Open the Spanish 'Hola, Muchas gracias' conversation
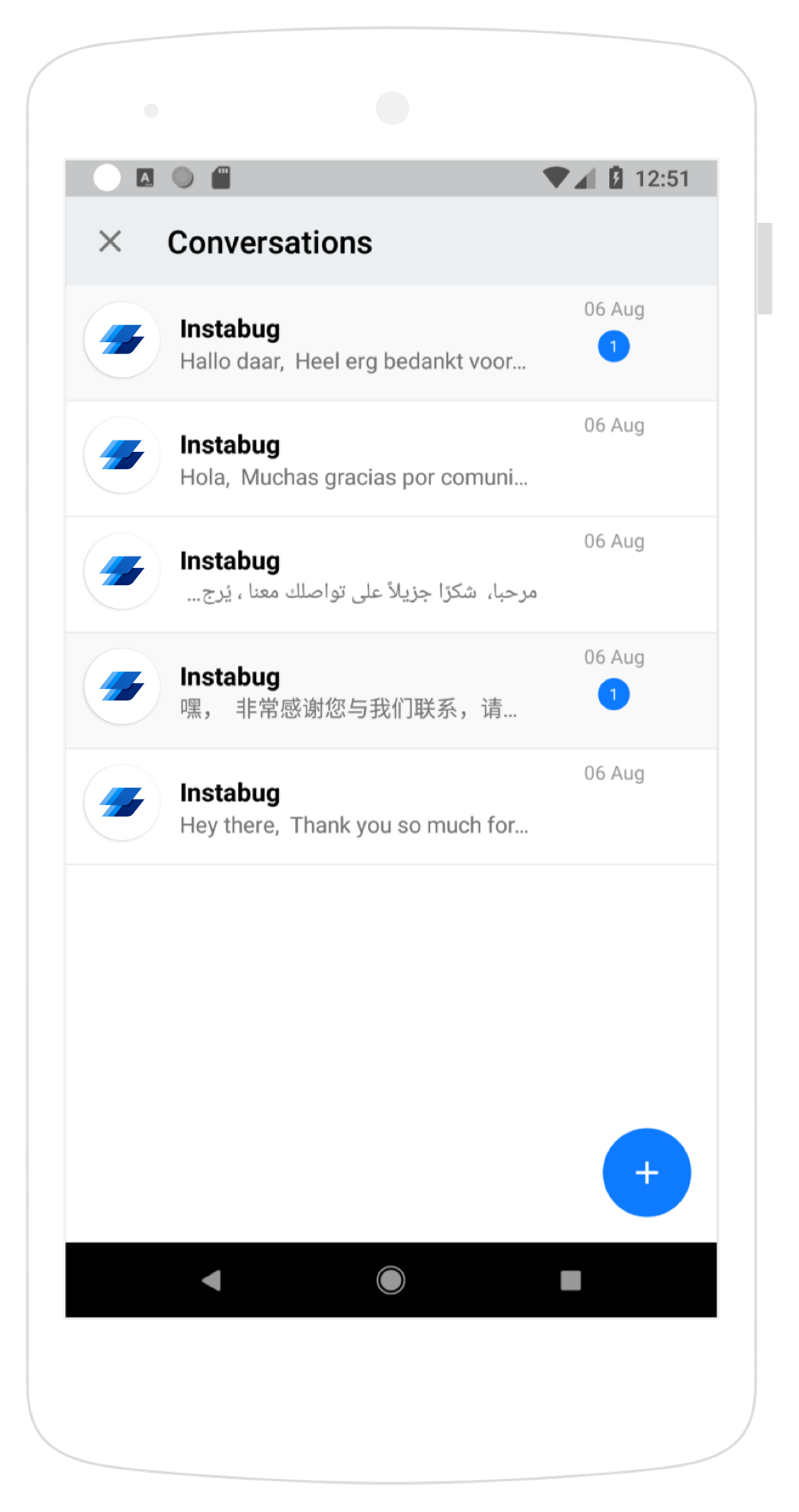 [353, 460]
